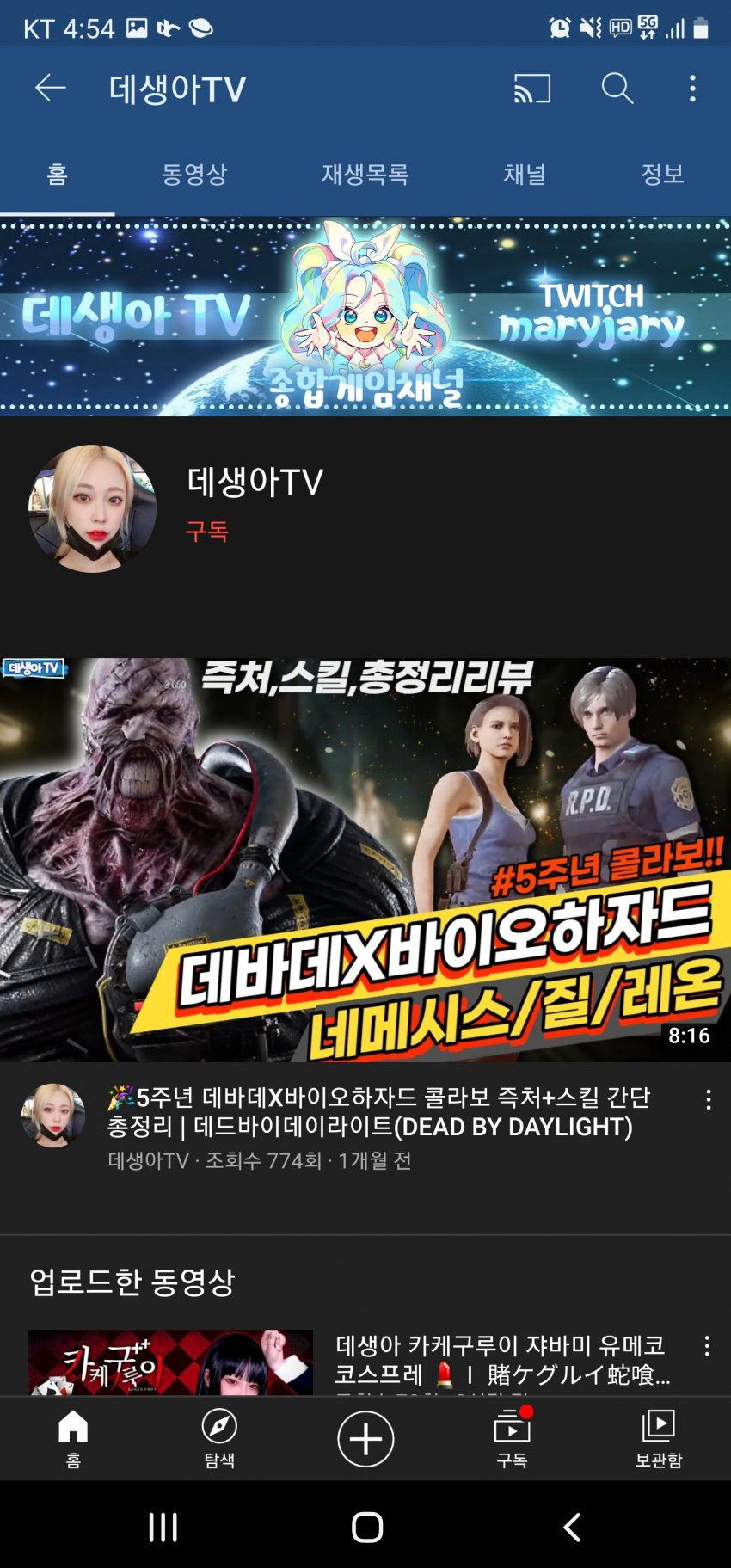Open the 카케구루이 코스프레 video

499,1360
